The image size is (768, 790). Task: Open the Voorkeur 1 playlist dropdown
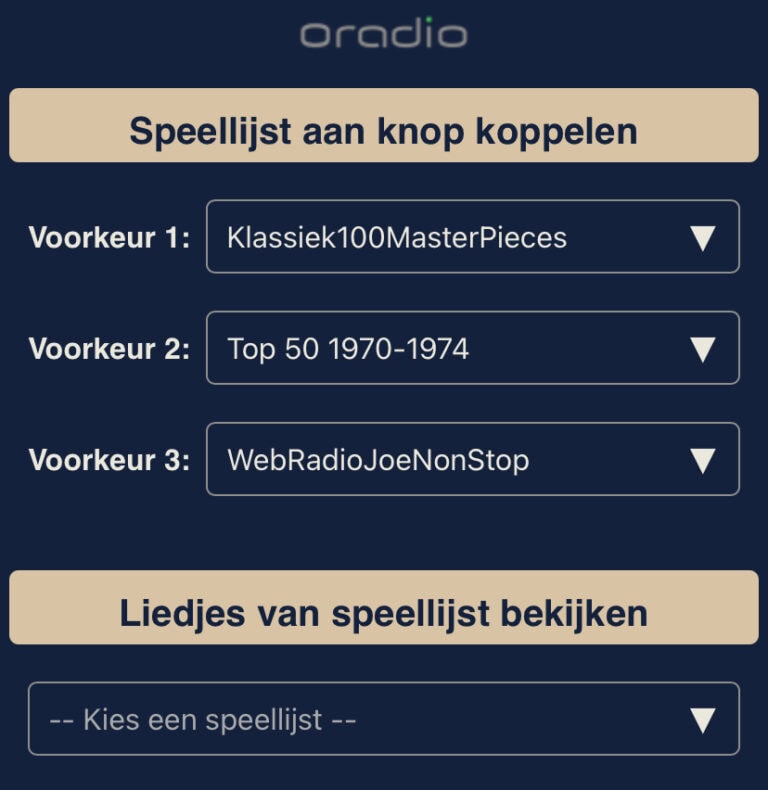[472, 237]
